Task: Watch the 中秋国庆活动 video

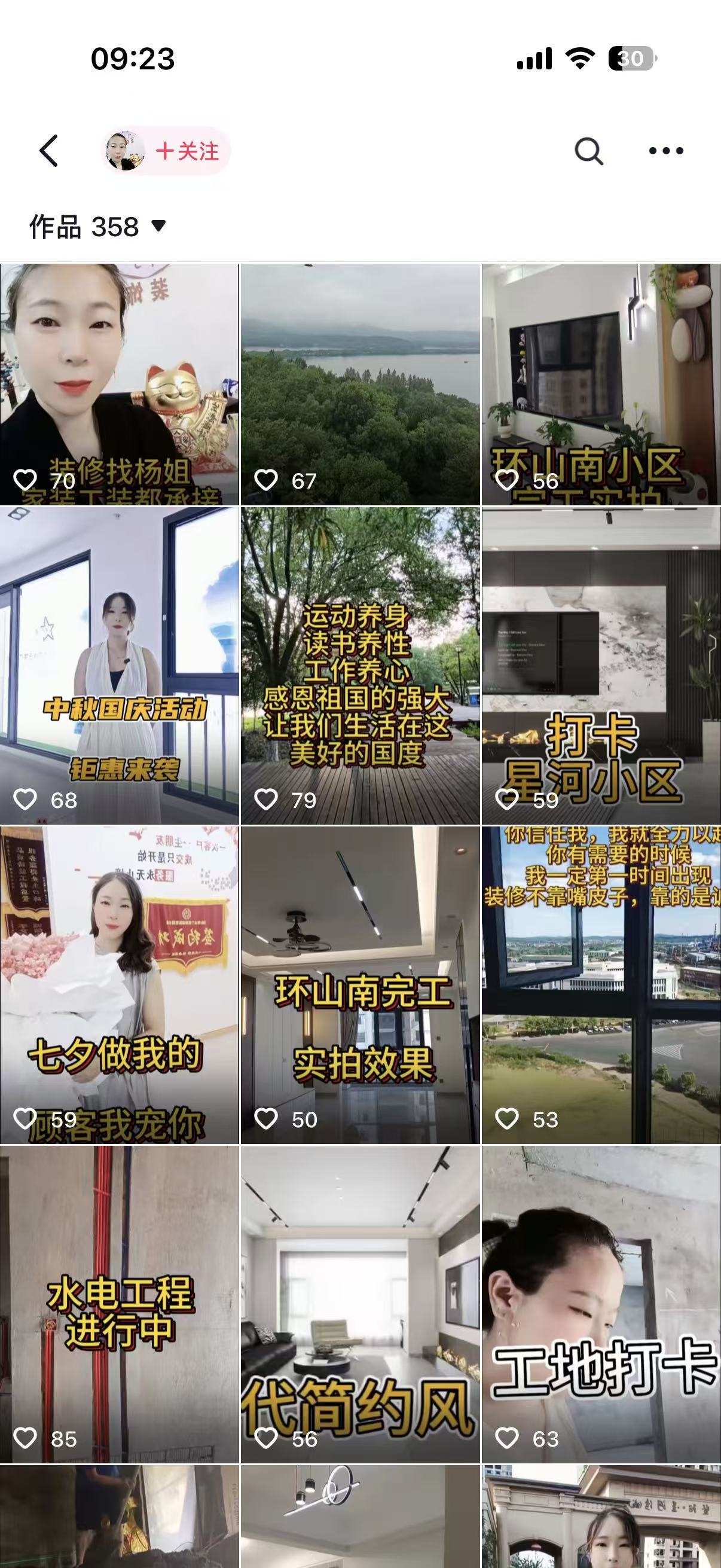Action: coord(119,666)
